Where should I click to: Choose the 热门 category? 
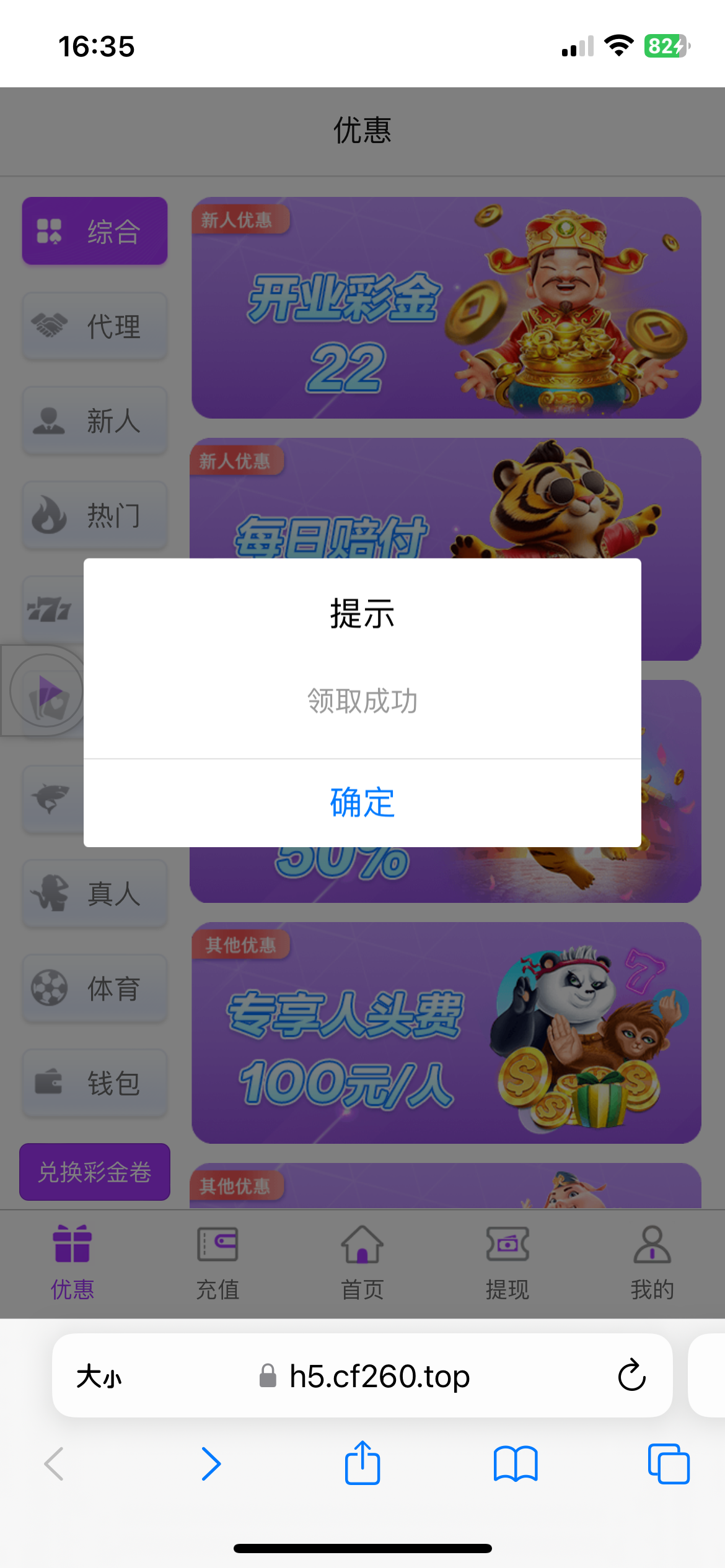(95, 516)
